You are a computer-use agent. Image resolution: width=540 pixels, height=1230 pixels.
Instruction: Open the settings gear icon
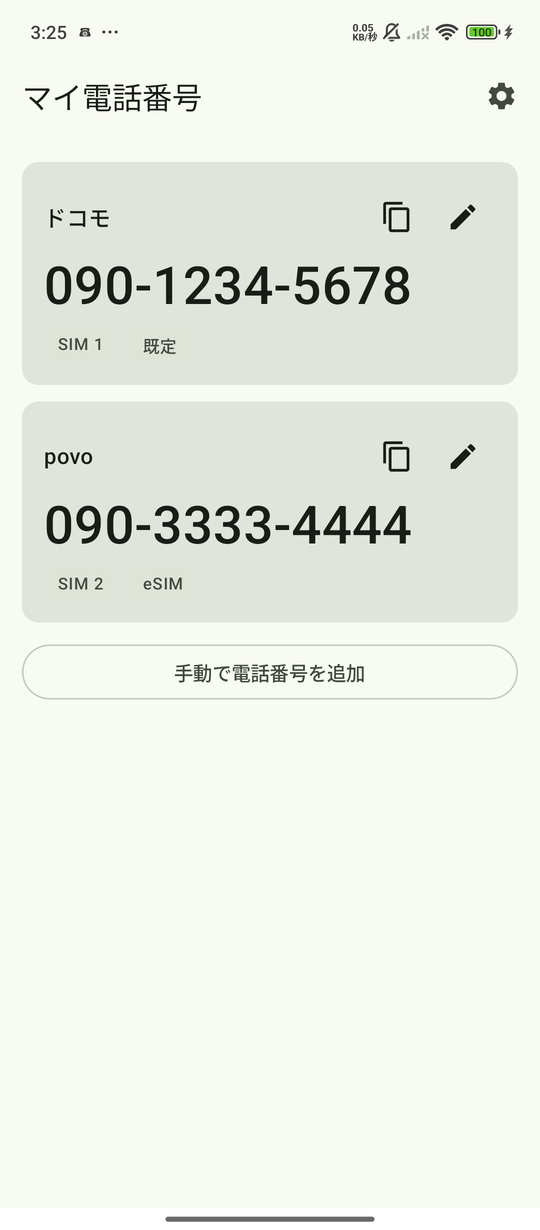point(501,96)
